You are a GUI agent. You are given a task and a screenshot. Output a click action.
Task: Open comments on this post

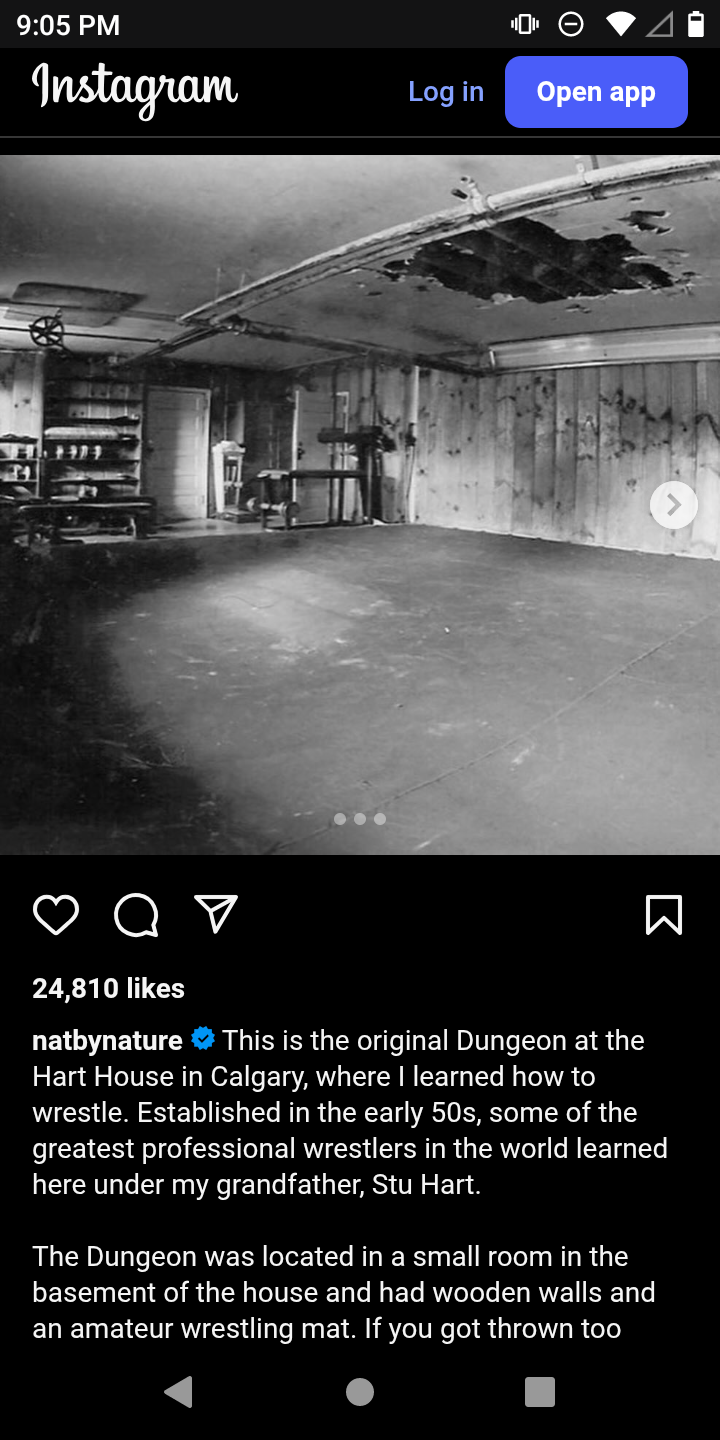tap(136, 914)
